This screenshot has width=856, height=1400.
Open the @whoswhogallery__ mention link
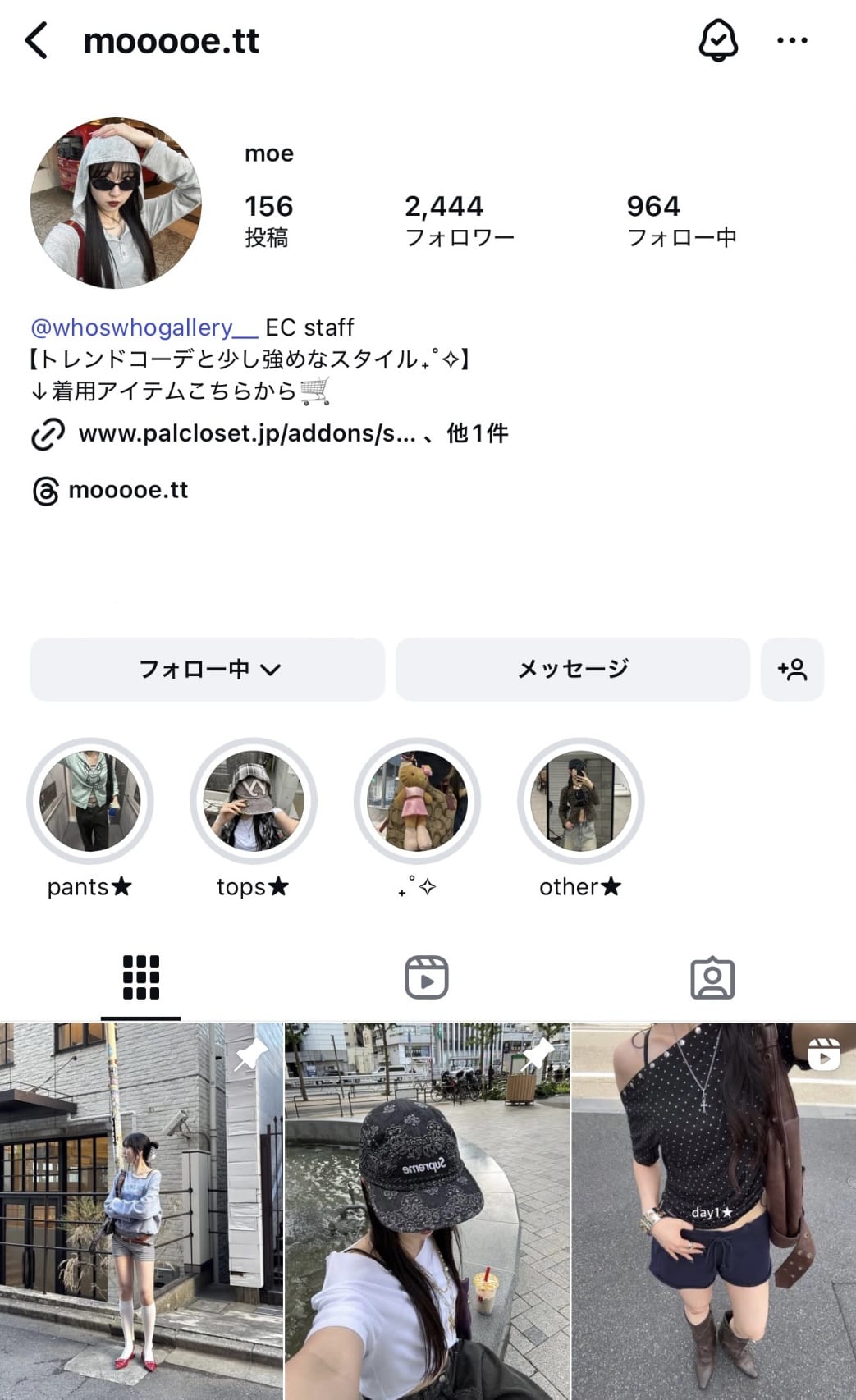click(144, 327)
